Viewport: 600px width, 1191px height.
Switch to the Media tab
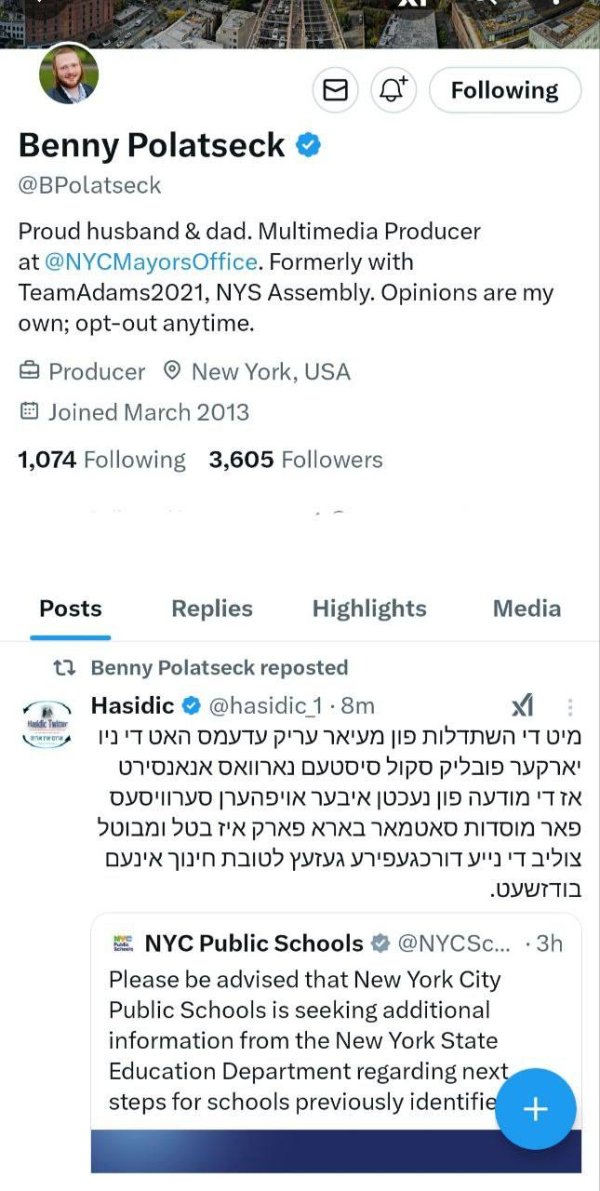click(x=527, y=608)
